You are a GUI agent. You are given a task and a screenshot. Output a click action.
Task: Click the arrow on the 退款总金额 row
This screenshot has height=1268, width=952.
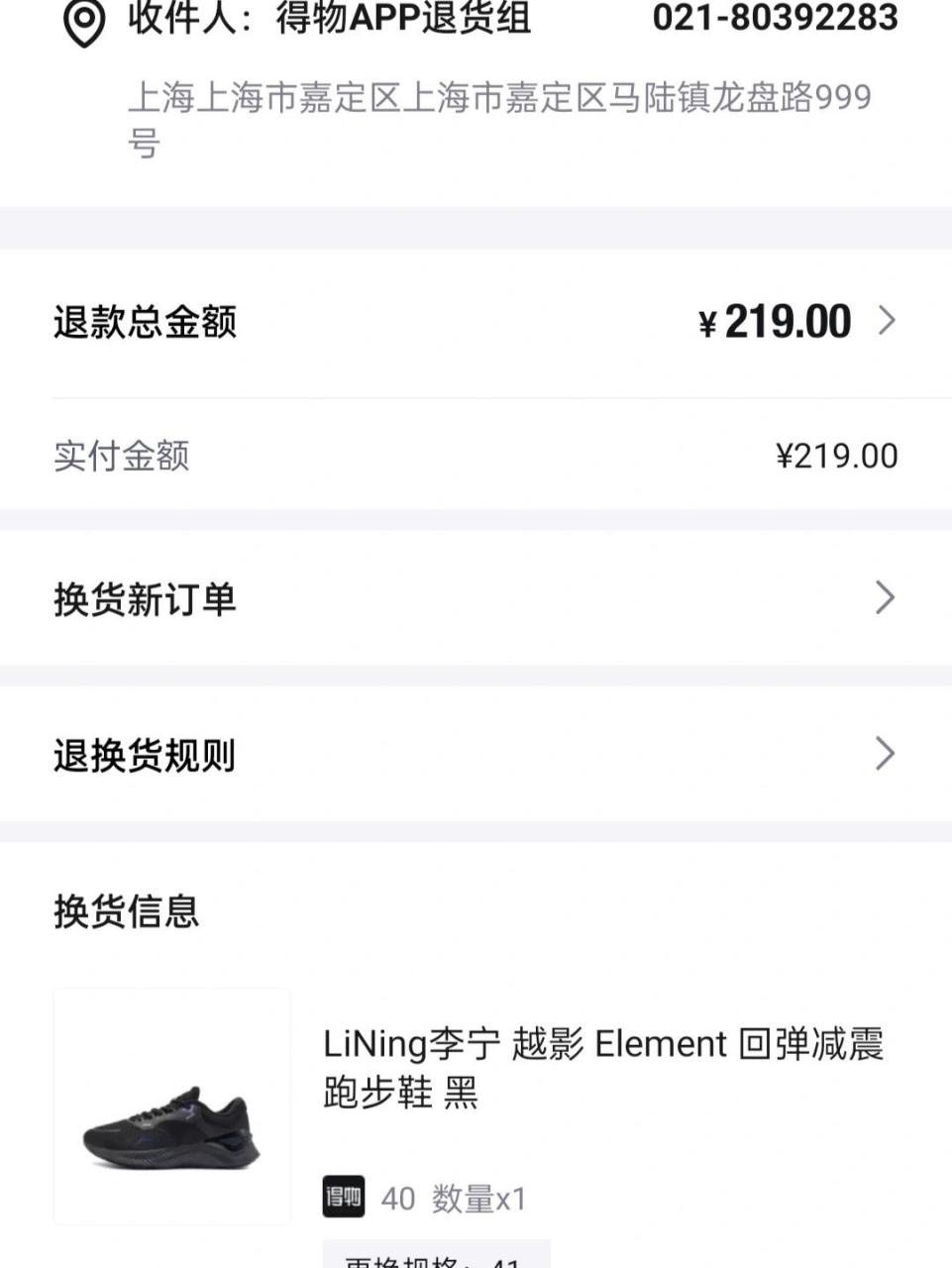click(x=887, y=319)
